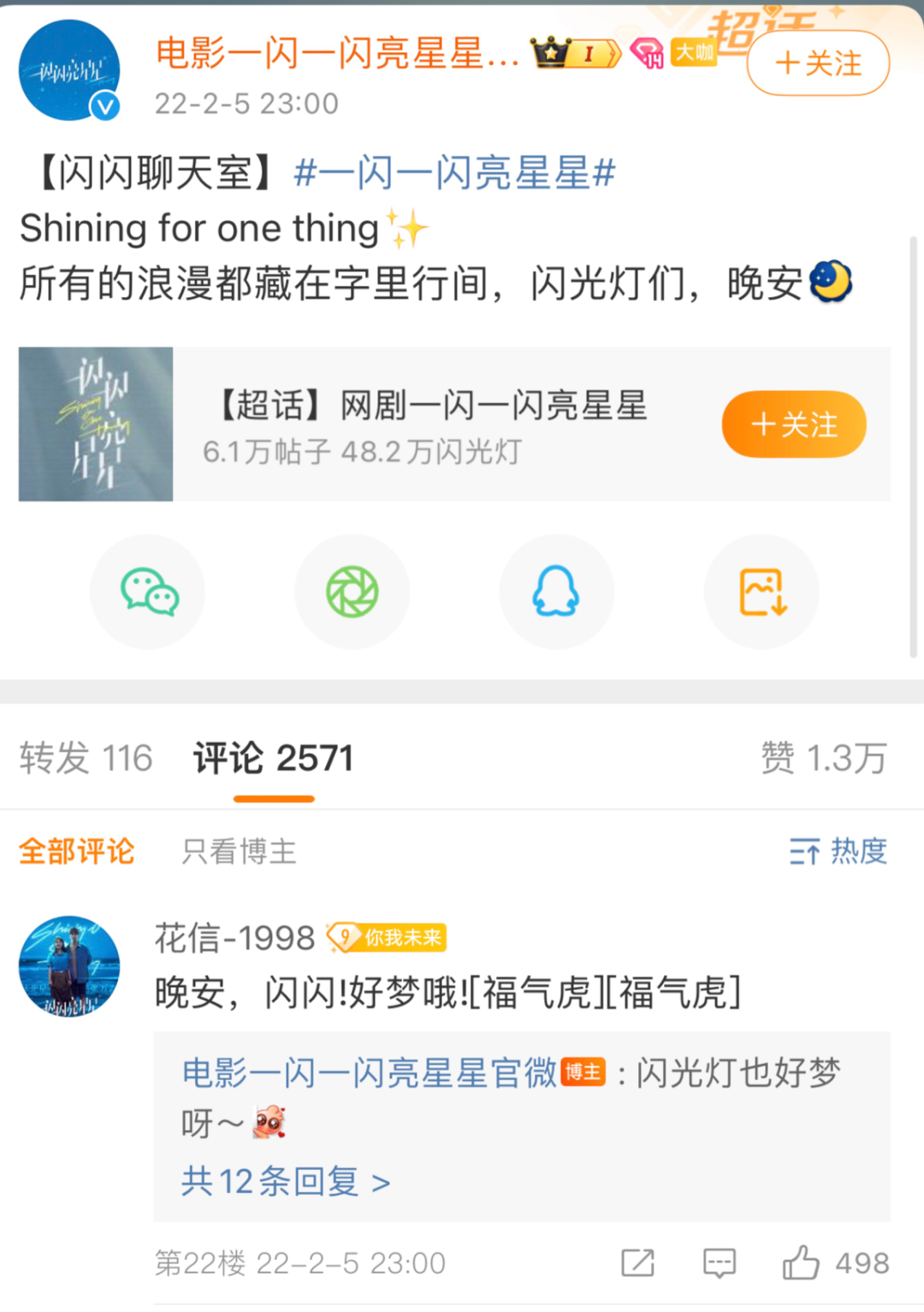Repost 花信-1998's comment
The width and height of the screenshot is (924, 1312).
[x=637, y=1263]
